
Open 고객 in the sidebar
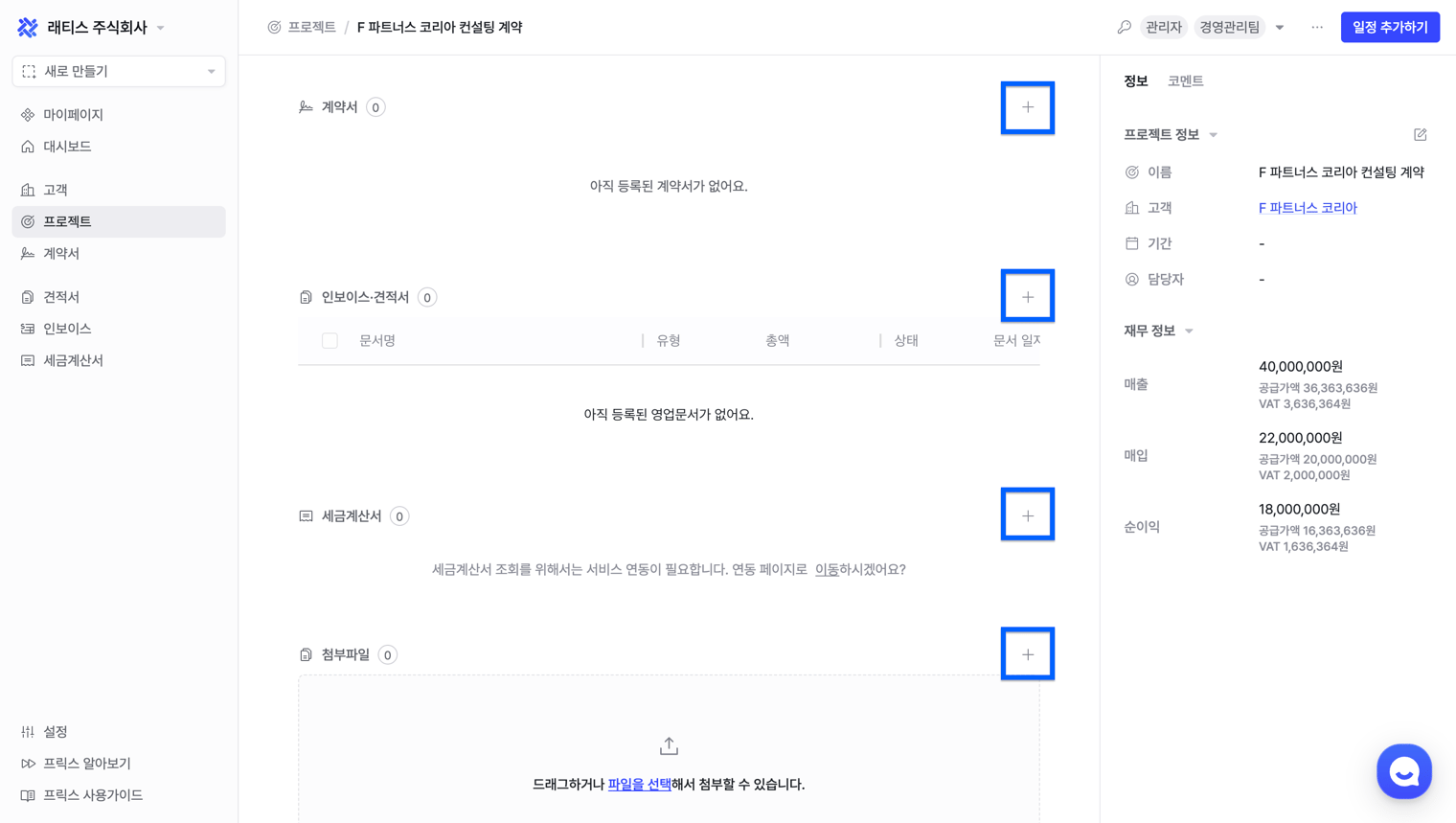coord(56,190)
